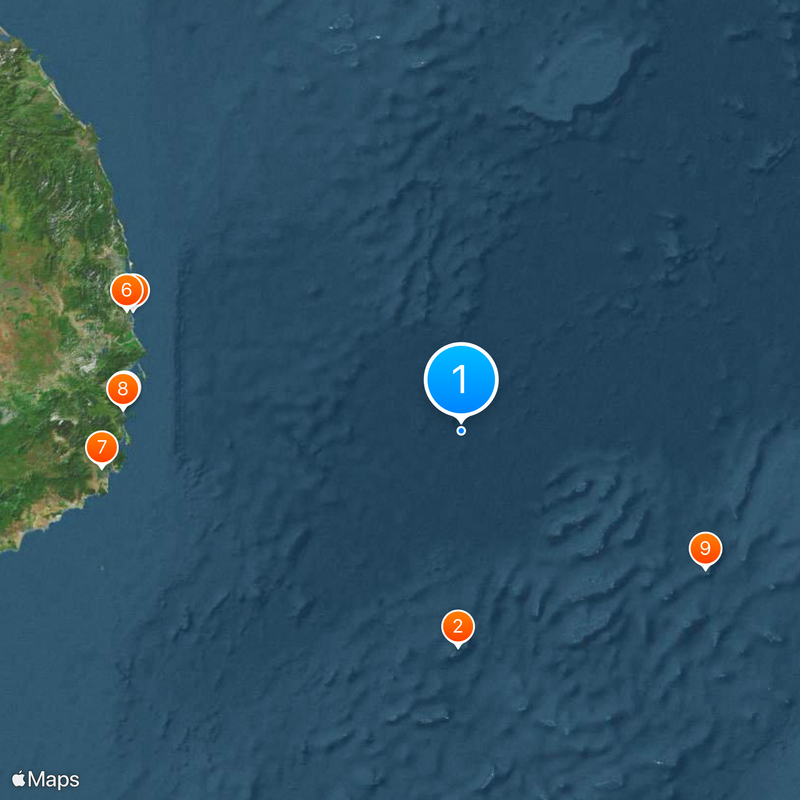Screen dimensions: 800x800
Task: Open the orange pin numbered 6
Action: pyautogui.click(x=125, y=291)
